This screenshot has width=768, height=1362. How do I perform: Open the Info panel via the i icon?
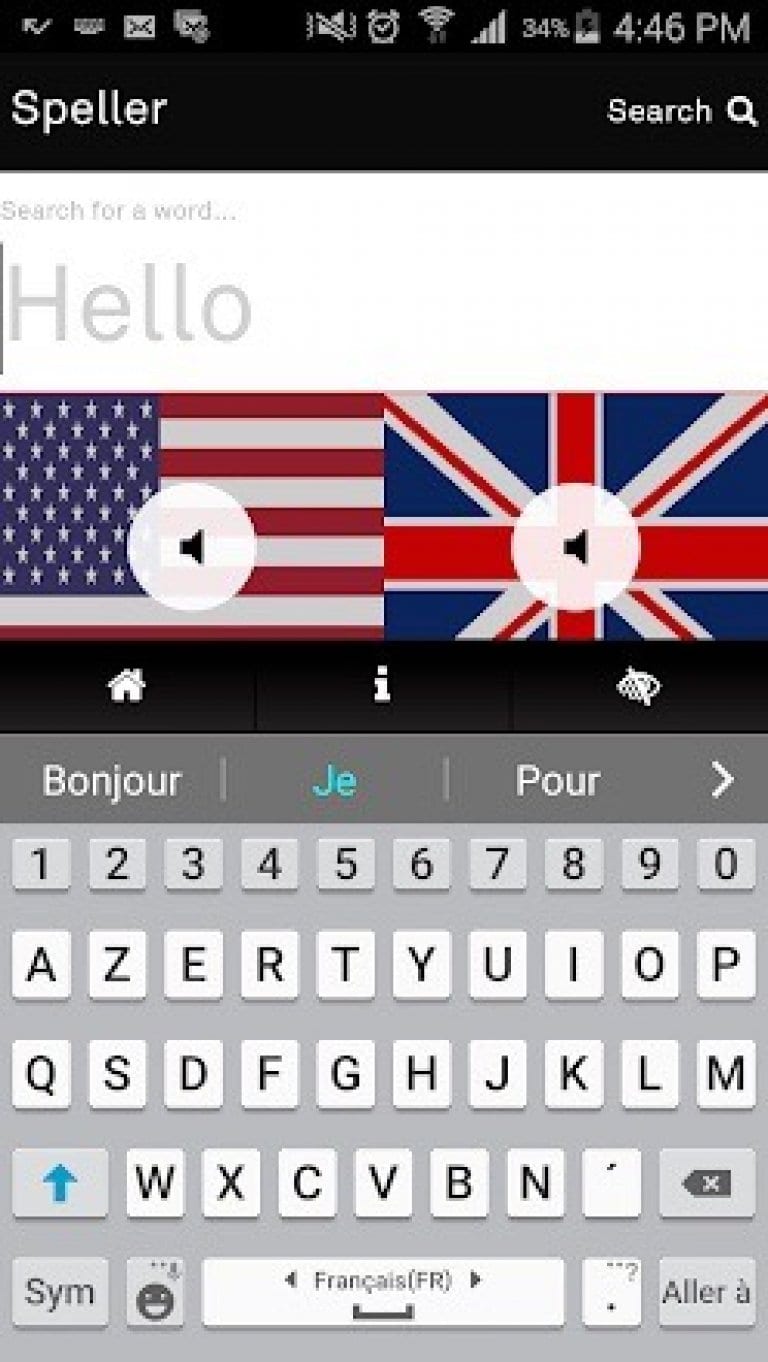pyautogui.click(x=380, y=685)
